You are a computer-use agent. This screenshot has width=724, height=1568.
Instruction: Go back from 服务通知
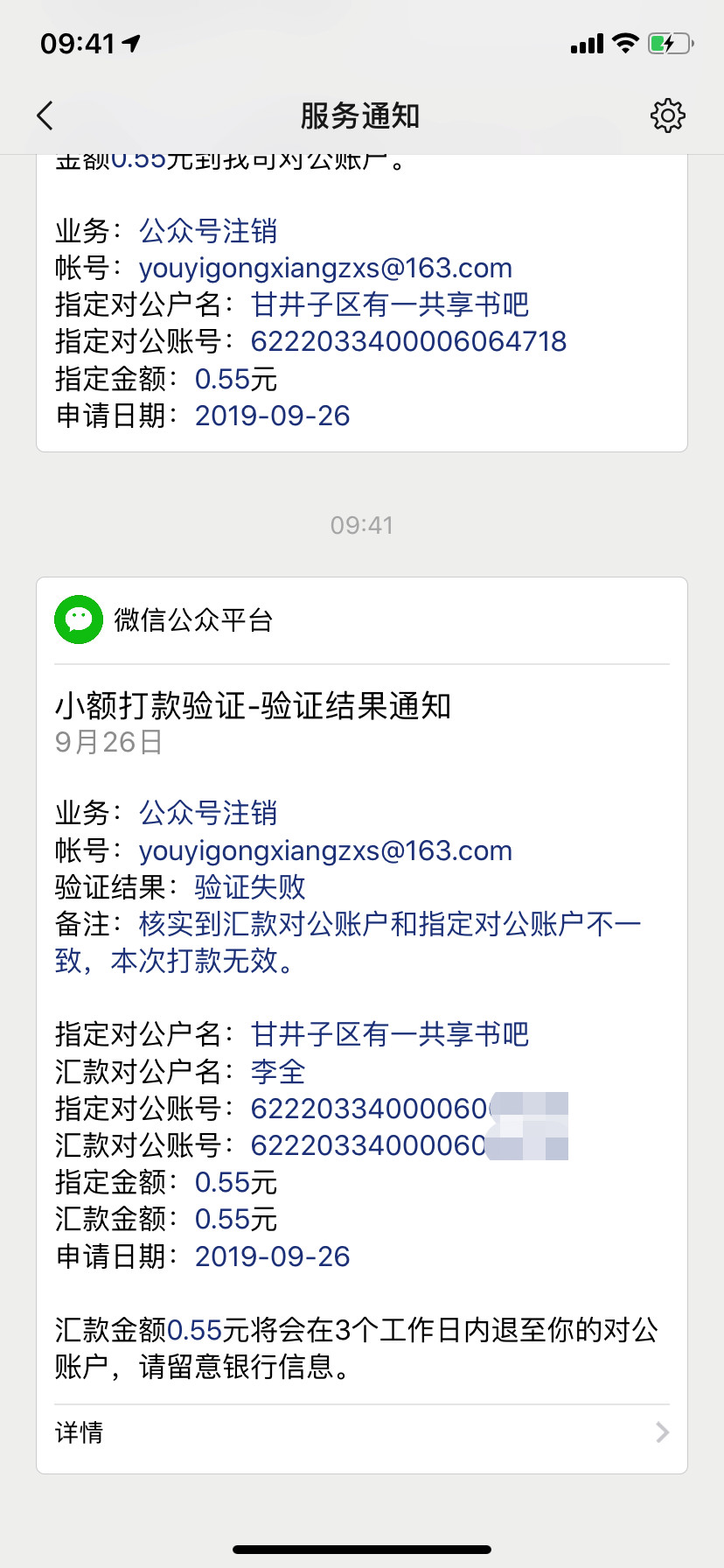pyautogui.click(x=45, y=115)
